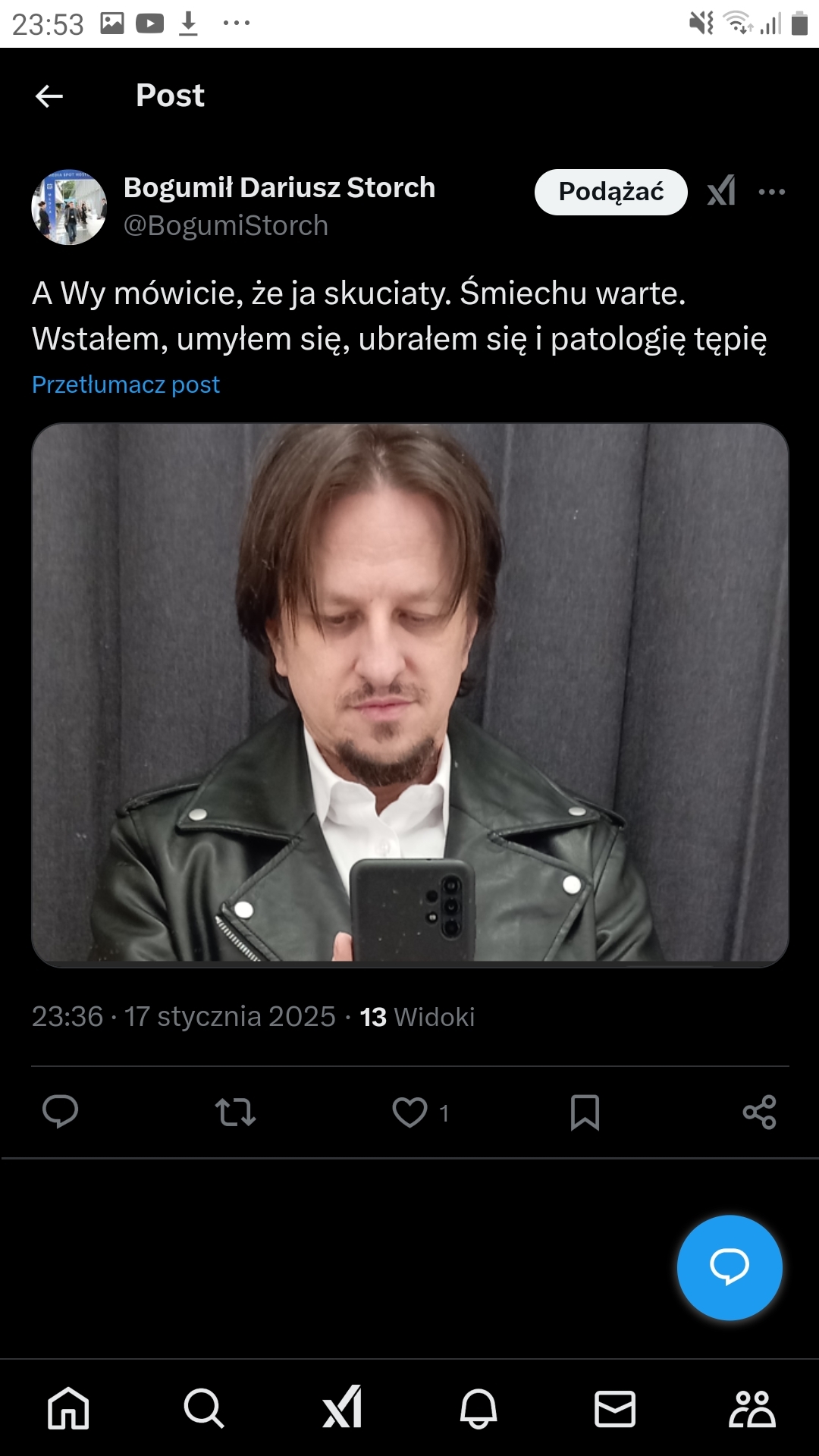The height and width of the screenshot is (1456, 819).
Task: Open Grok icon beside the Podążać button
Action: click(721, 191)
